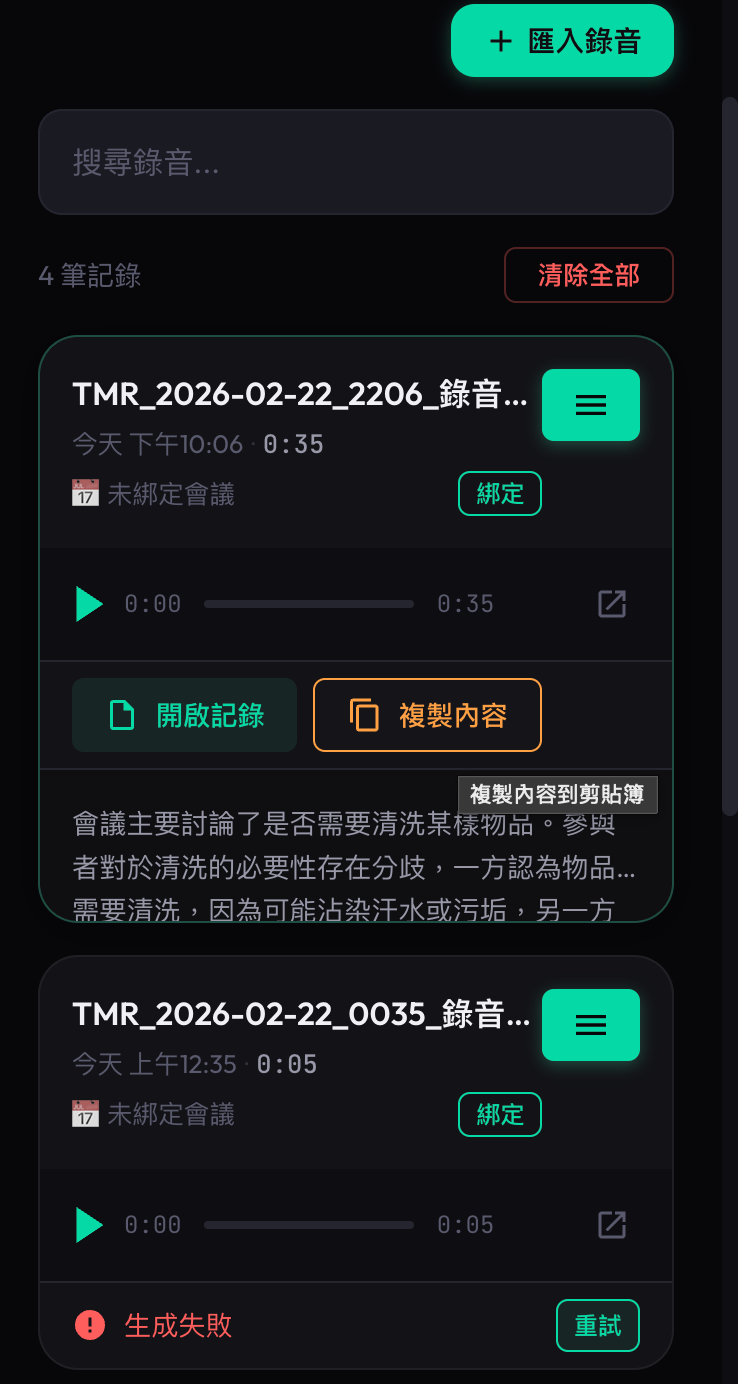Click the document icon beside 開啟記錄
Viewport: 738px width, 1384px height.
pos(122,714)
